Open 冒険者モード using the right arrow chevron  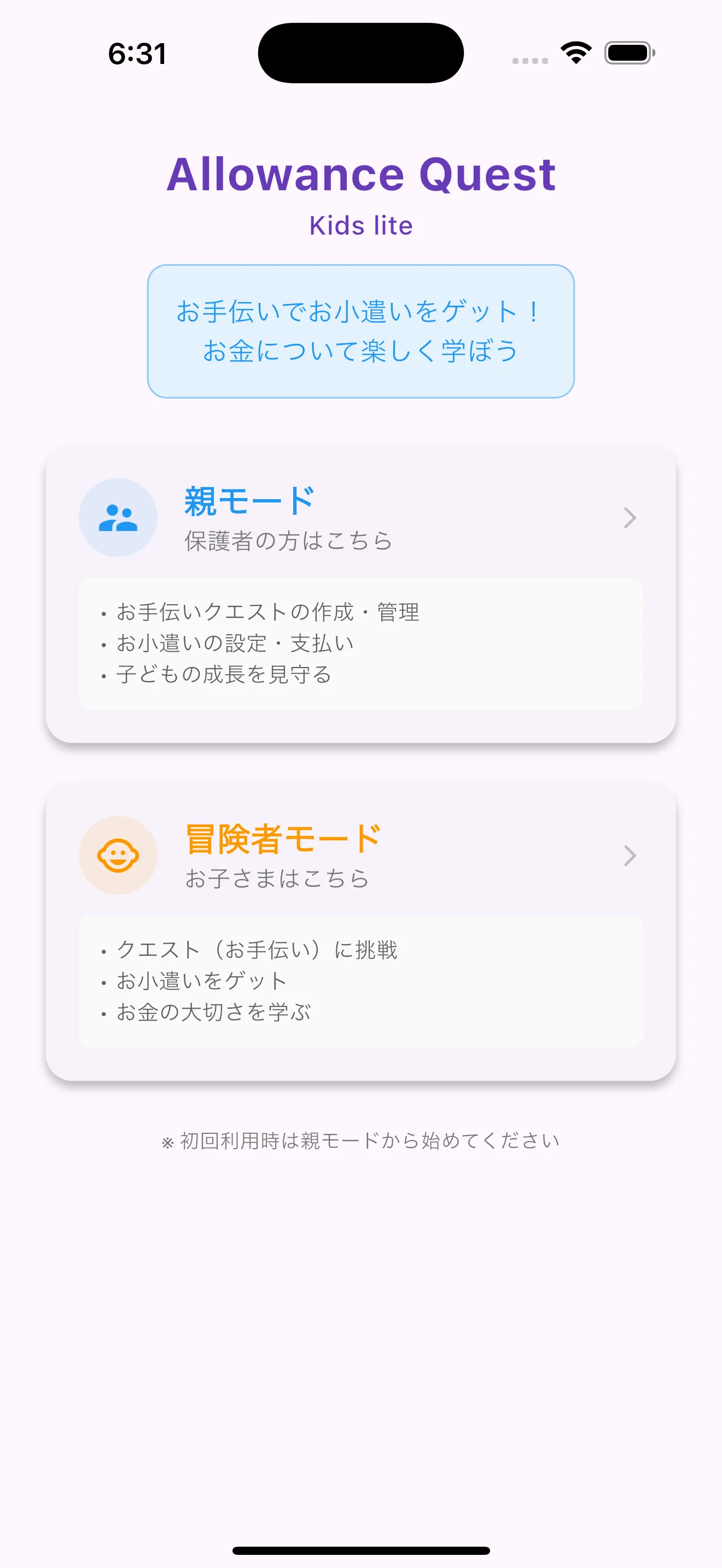(630, 856)
